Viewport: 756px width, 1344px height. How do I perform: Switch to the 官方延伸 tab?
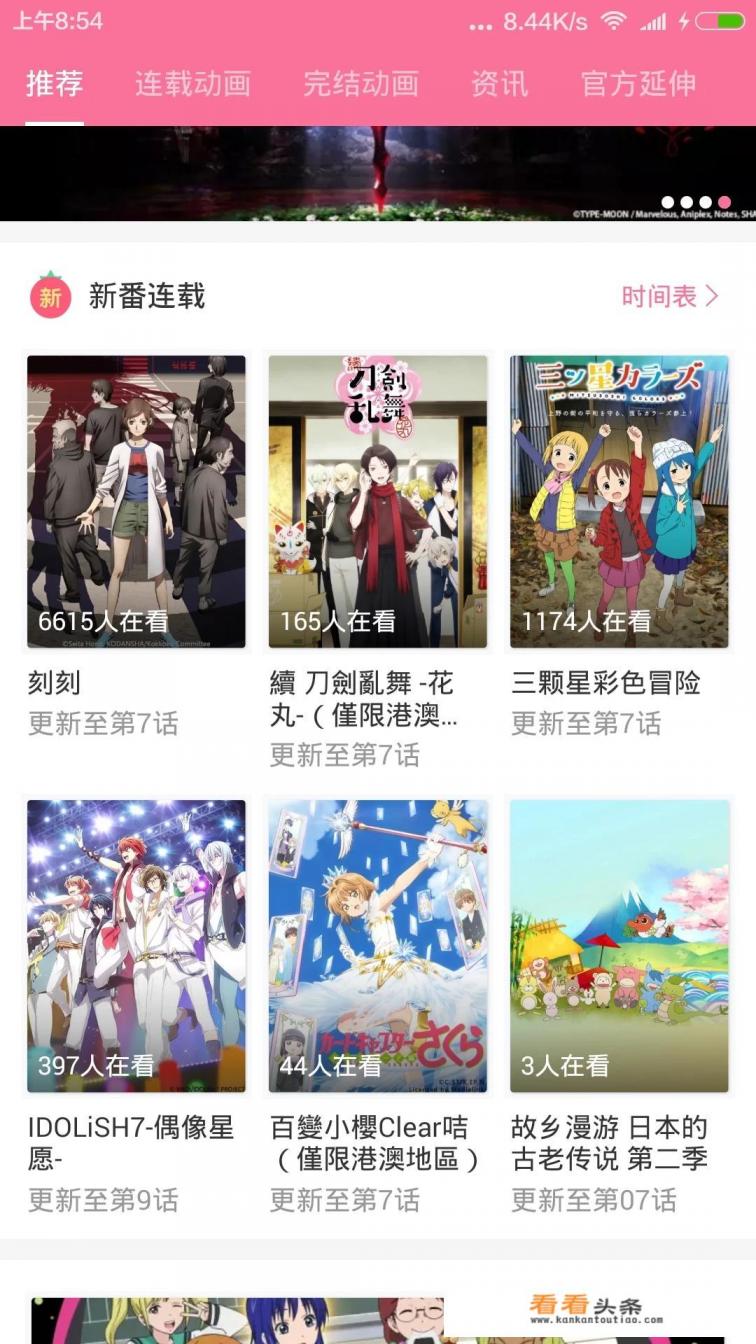tap(637, 85)
